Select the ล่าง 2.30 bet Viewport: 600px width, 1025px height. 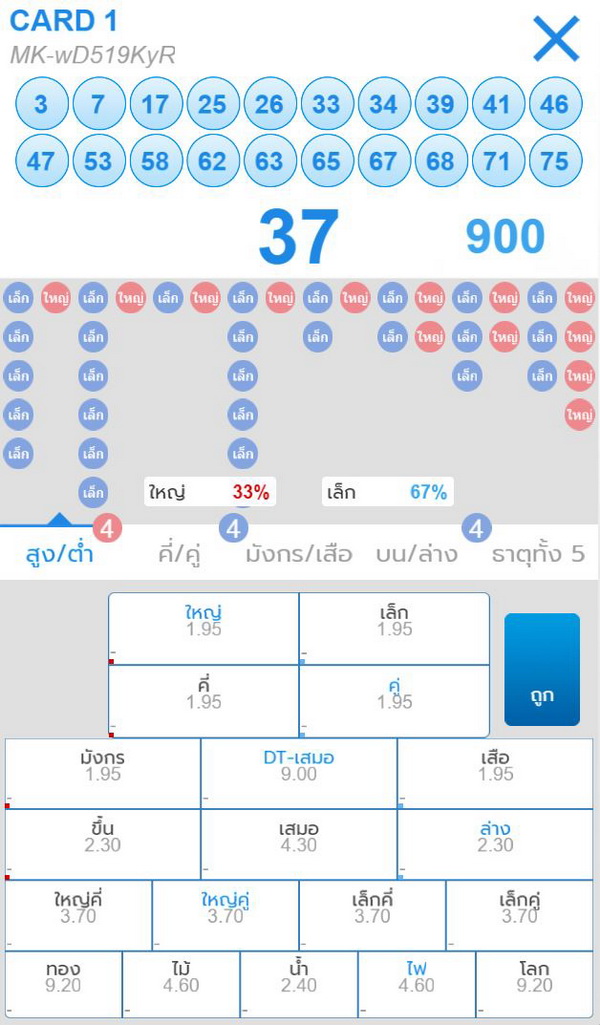pos(495,844)
